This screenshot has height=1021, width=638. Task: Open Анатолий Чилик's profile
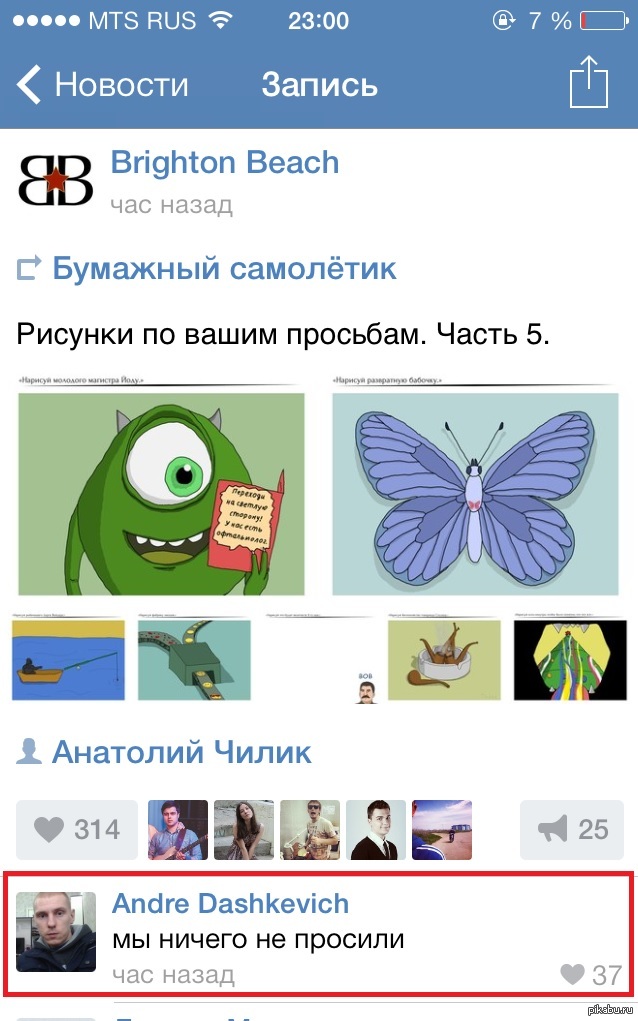(181, 751)
